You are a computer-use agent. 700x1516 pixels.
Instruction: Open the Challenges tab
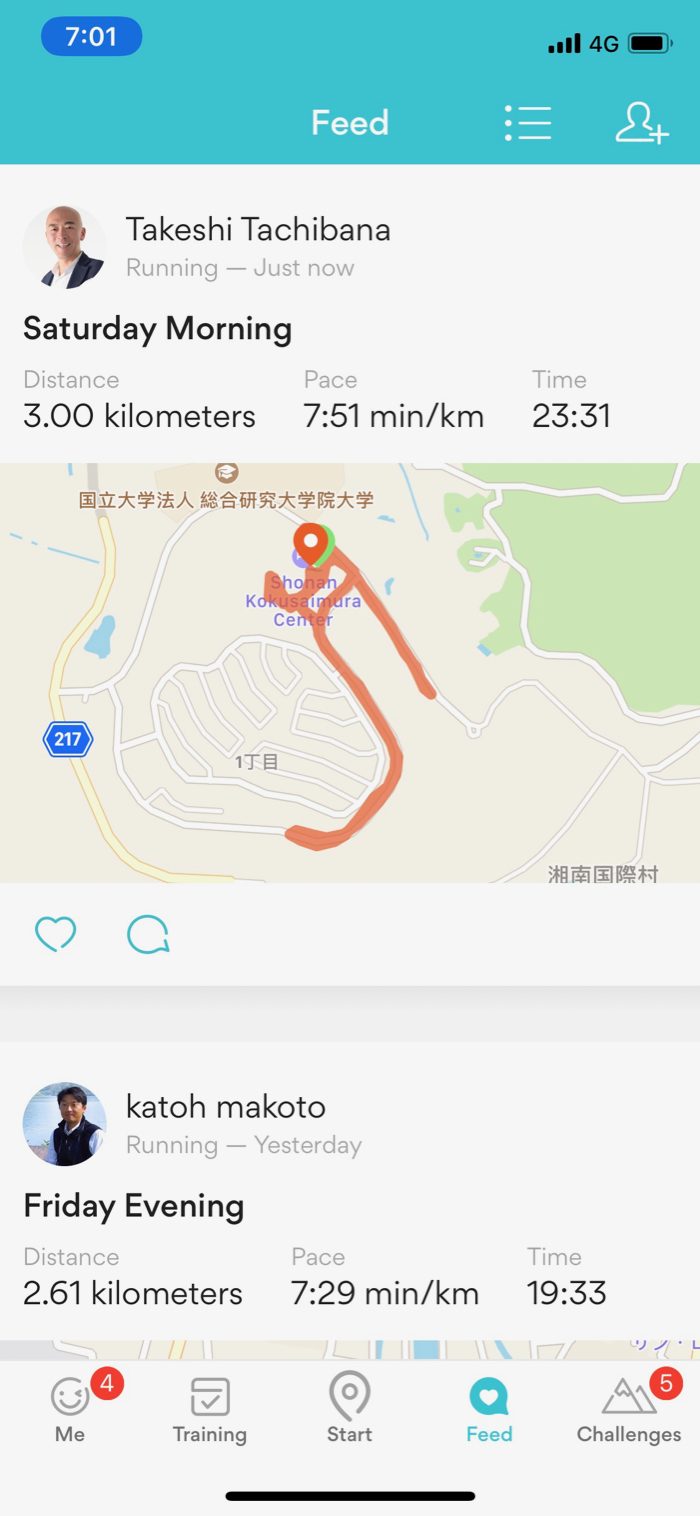pyautogui.click(x=629, y=1408)
